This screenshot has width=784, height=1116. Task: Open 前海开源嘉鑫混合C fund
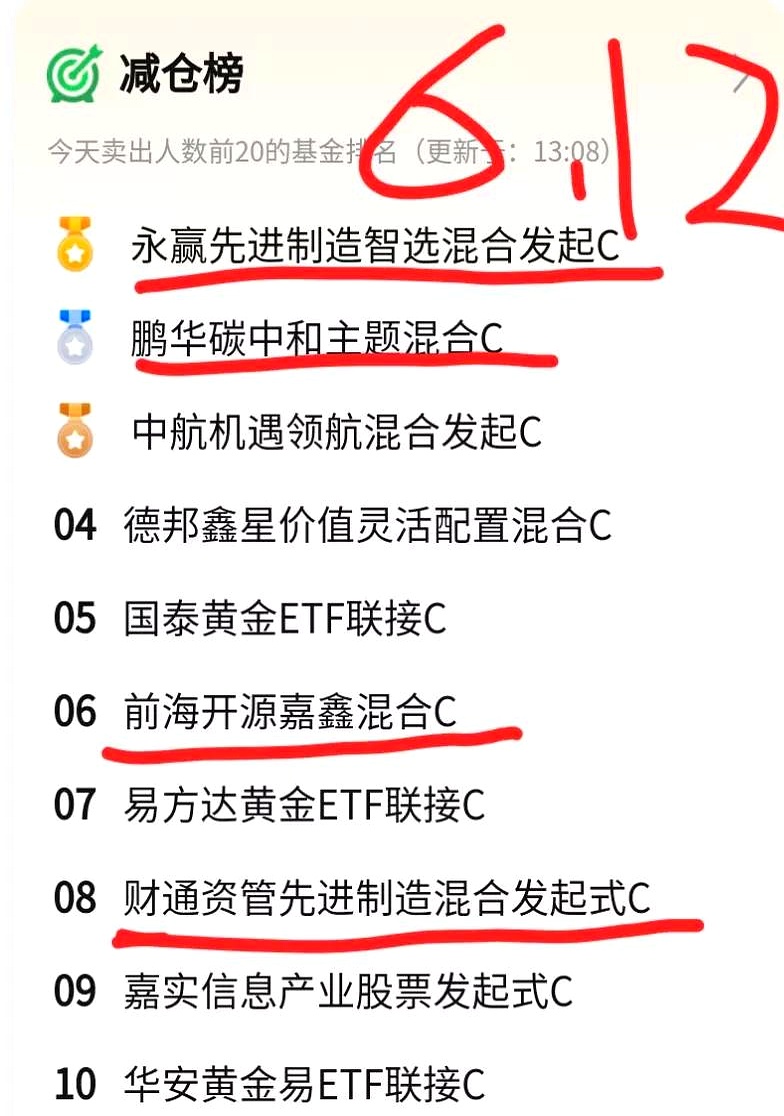click(x=290, y=711)
